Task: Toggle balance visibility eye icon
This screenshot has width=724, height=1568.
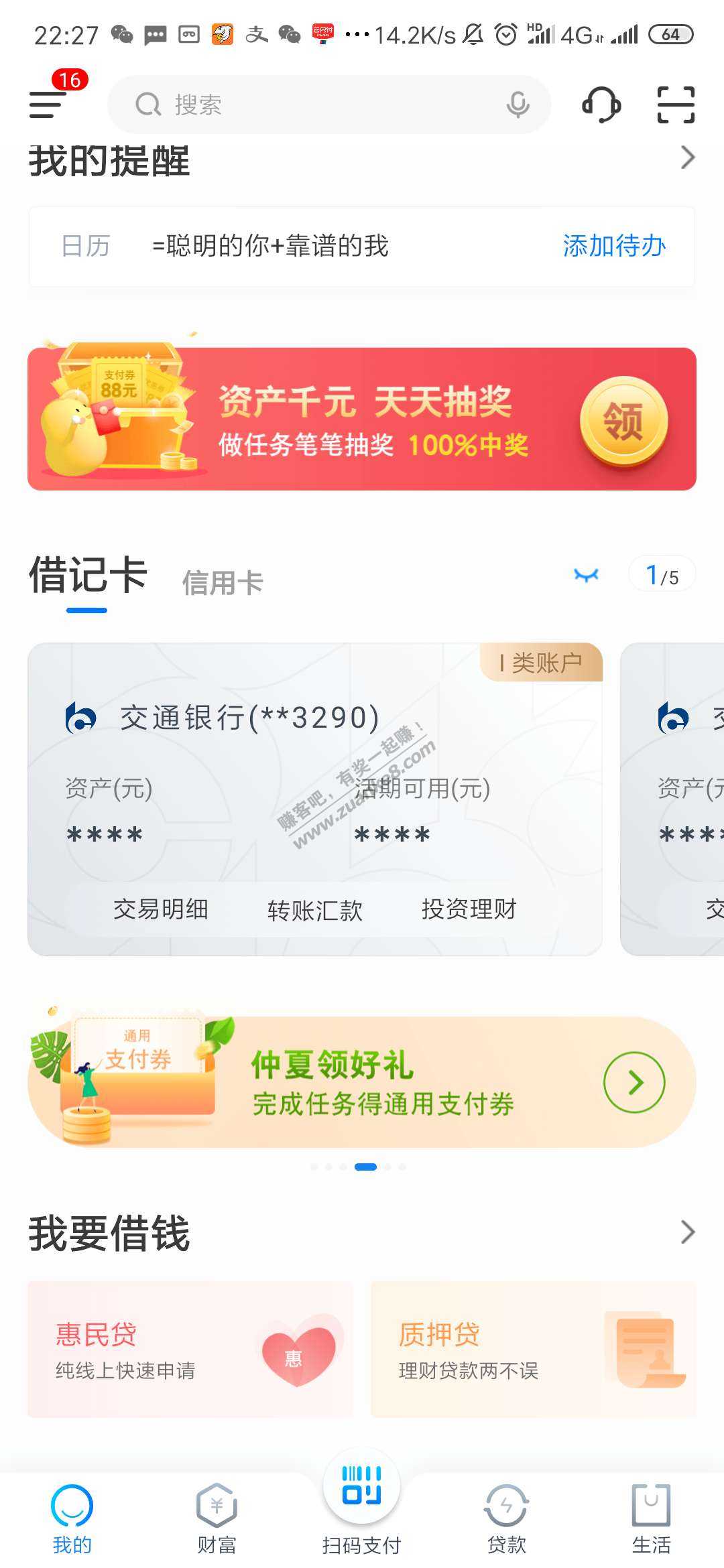Action: click(x=586, y=576)
